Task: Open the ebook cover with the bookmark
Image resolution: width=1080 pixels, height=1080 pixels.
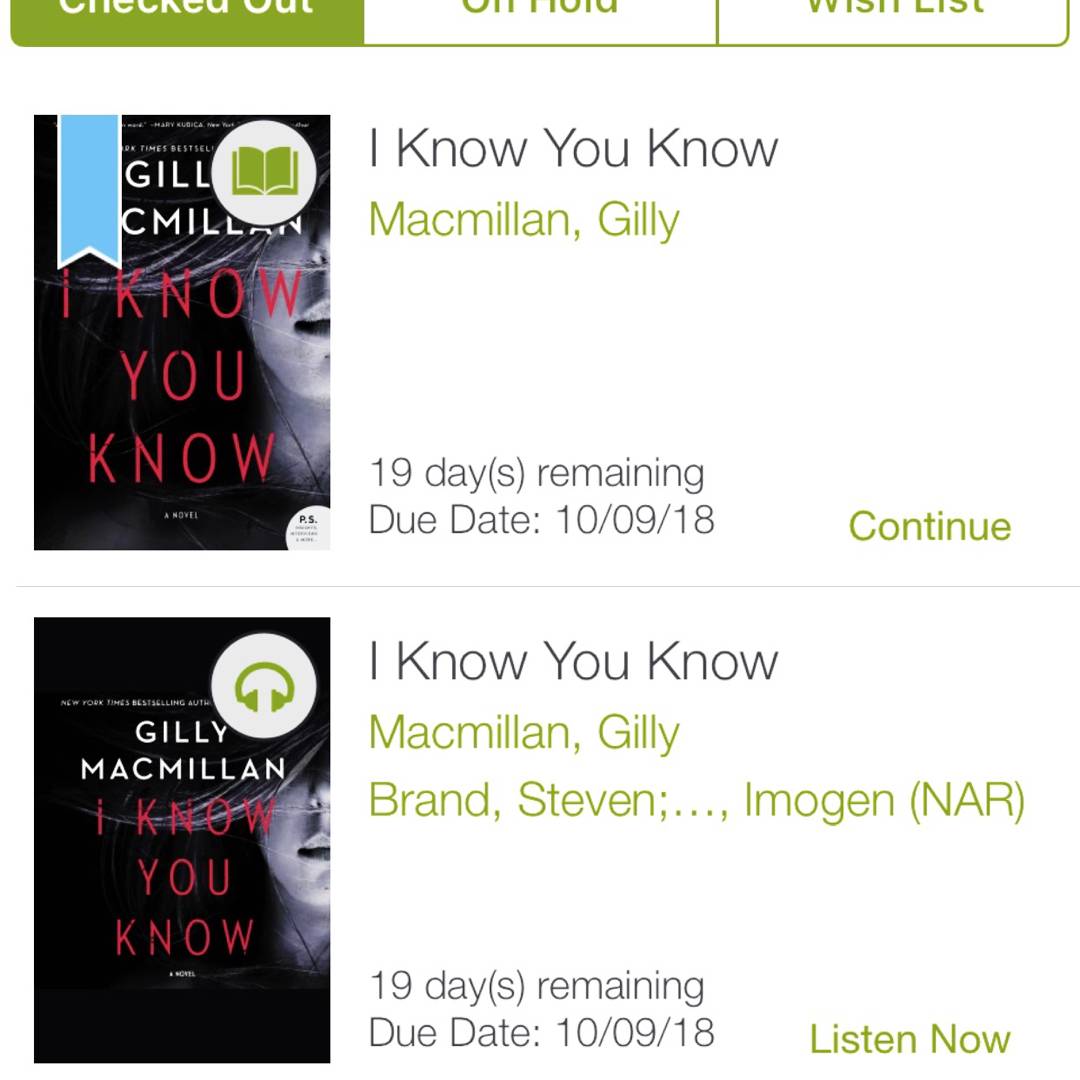Action: 182,333
